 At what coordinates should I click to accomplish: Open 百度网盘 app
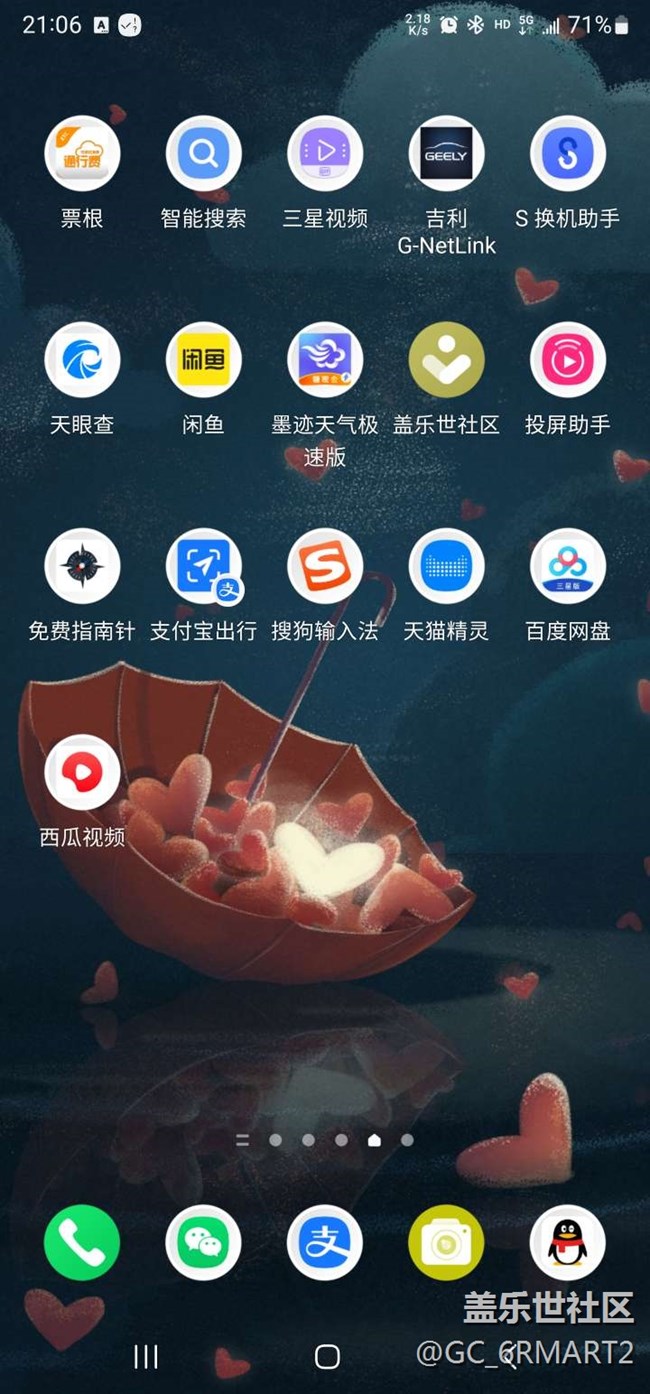[567, 566]
